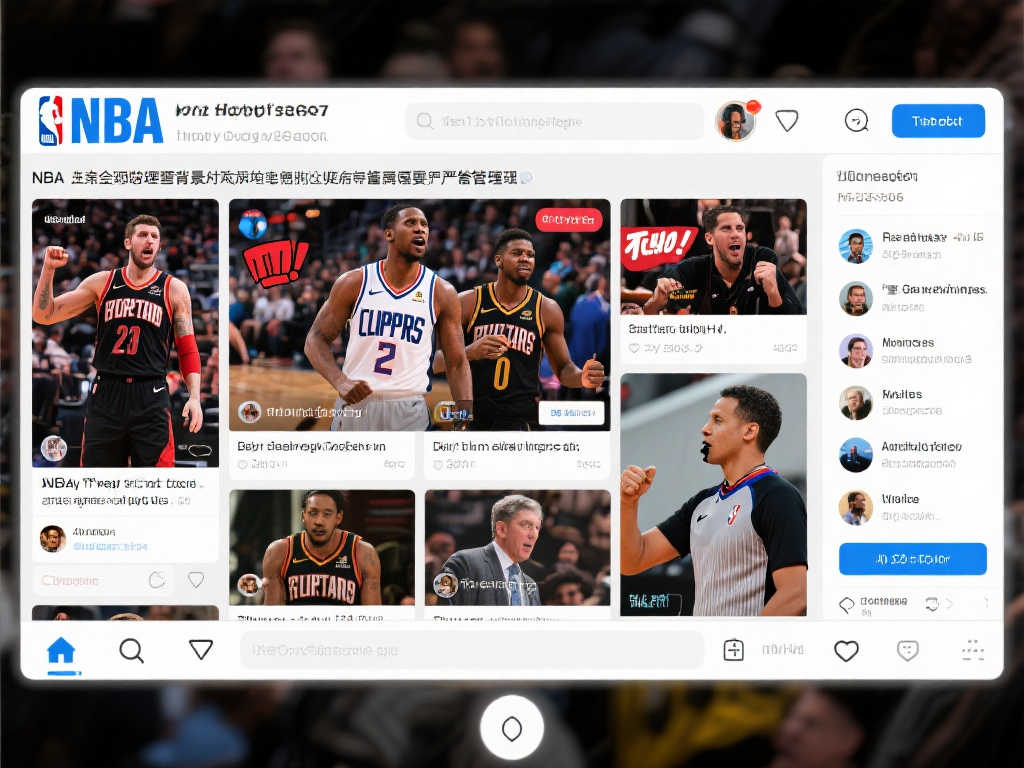This screenshot has height=768, width=1024.
Task: Tap the heart icon in the bottom bar
Action: pyautogui.click(x=846, y=651)
